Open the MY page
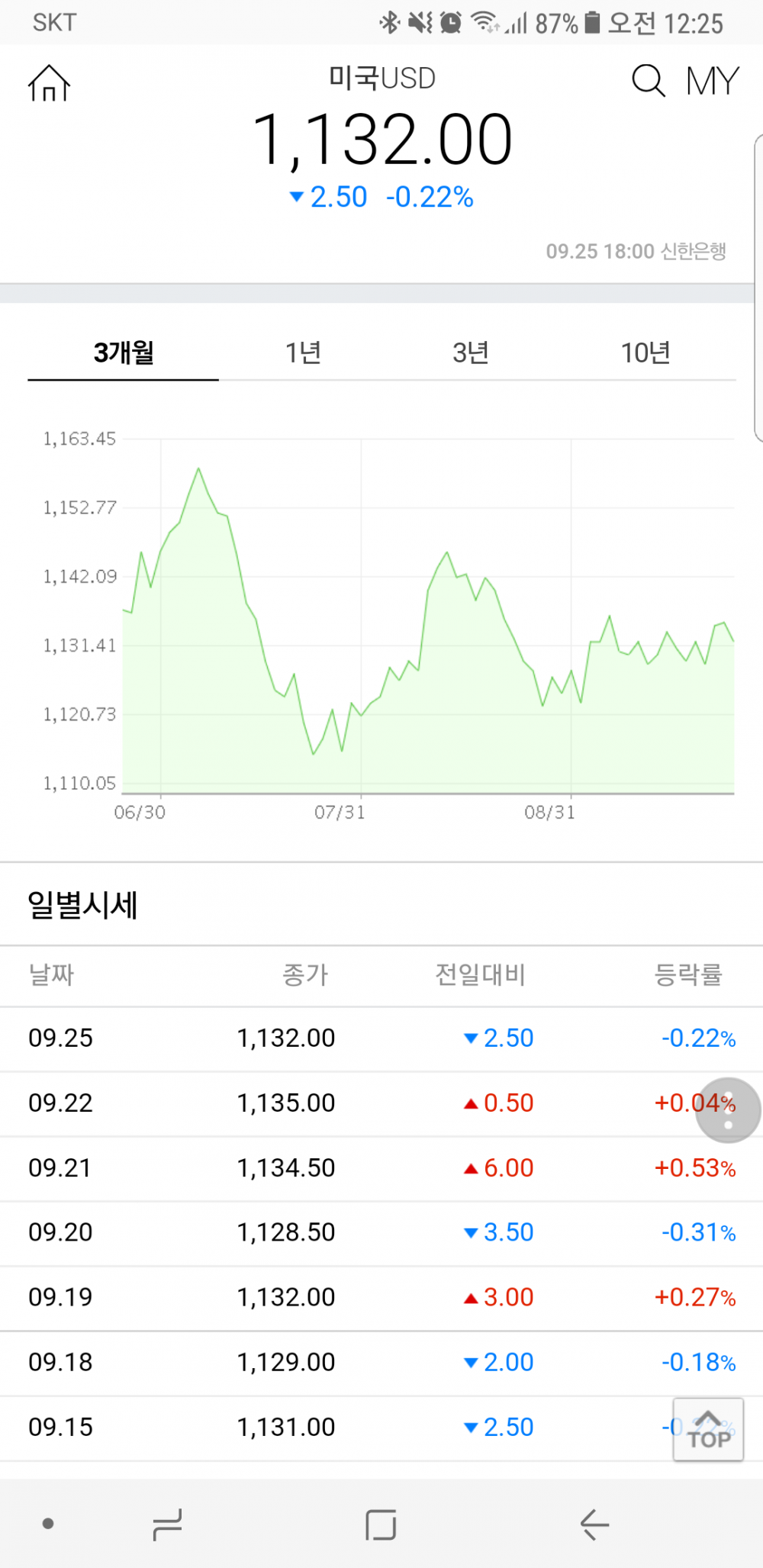 click(712, 81)
